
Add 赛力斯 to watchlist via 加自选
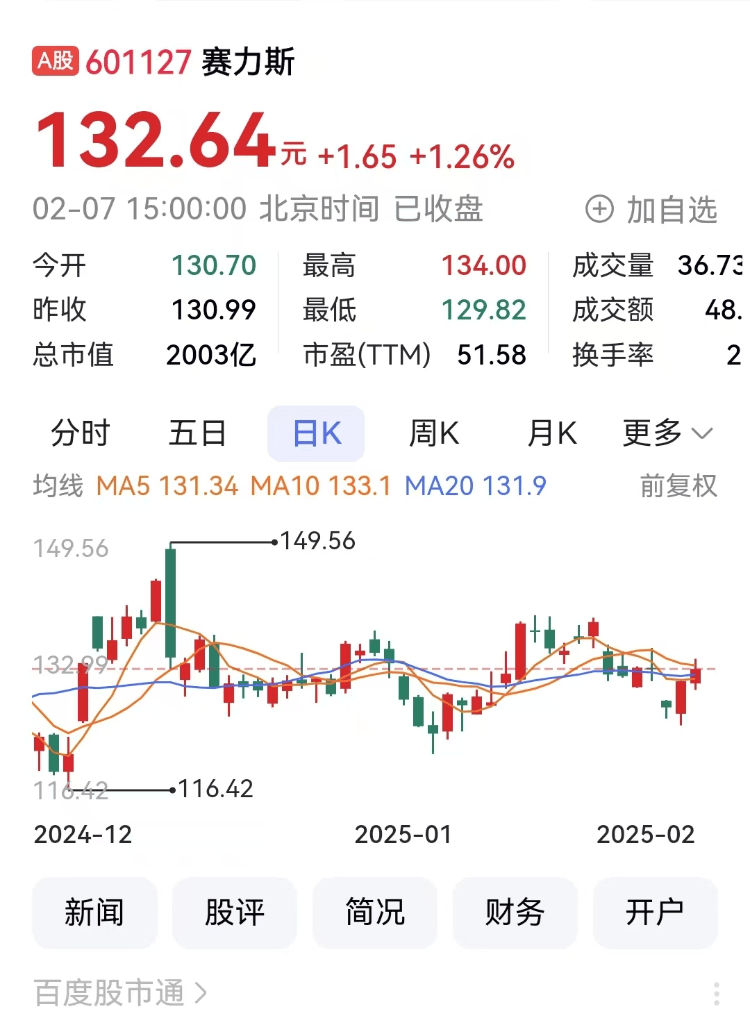652,210
